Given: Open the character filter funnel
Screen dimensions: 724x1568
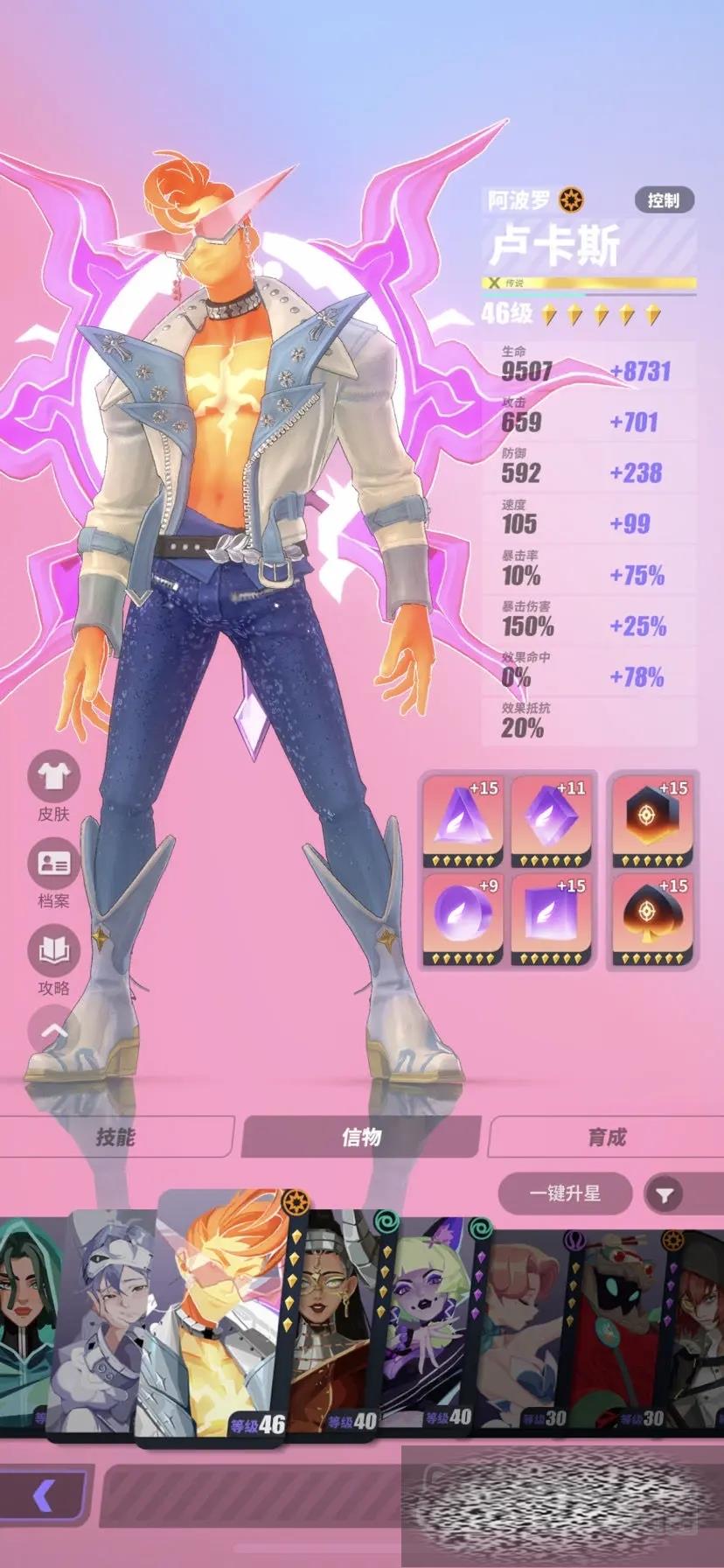Looking at the screenshot, I should tap(665, 1195).
